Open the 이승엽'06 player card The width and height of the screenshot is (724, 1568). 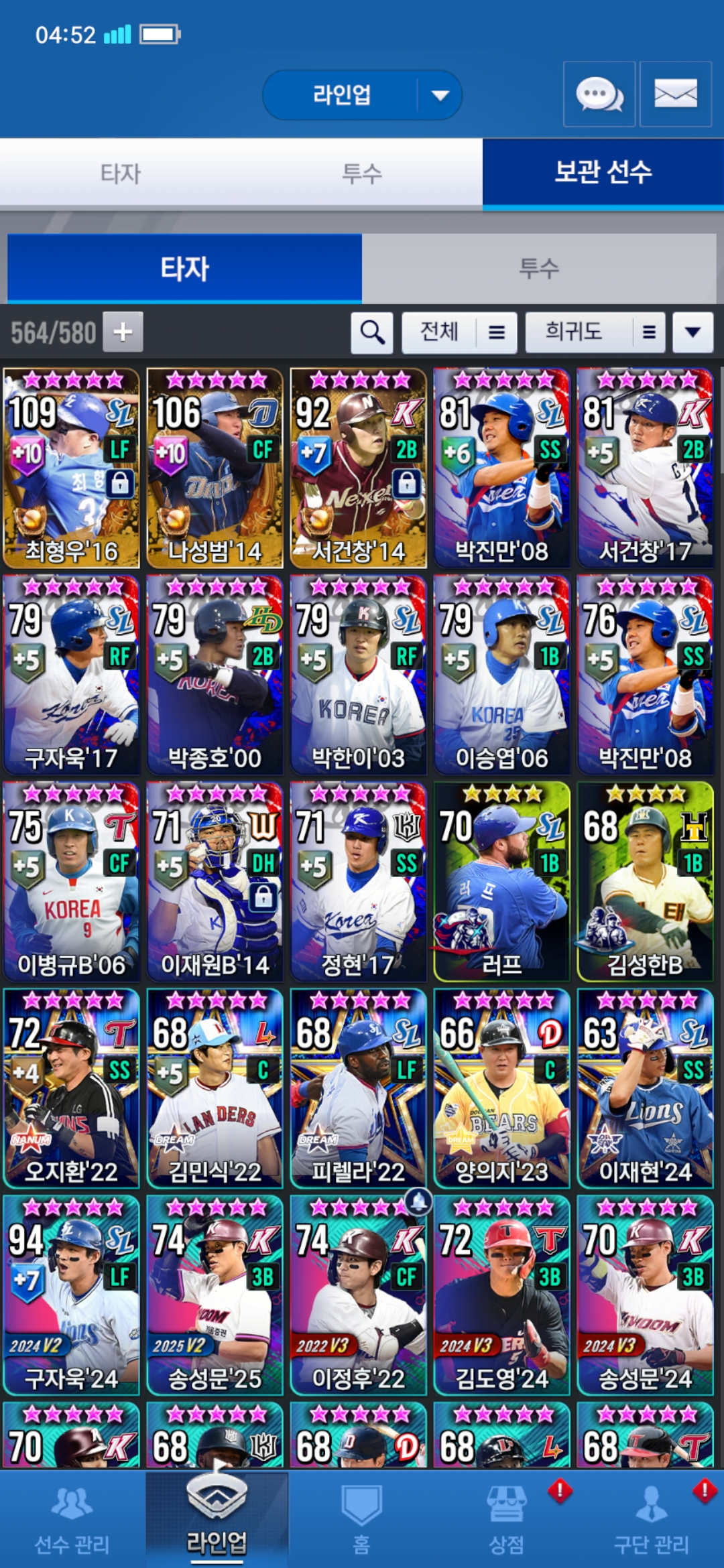[x=501, y=675]
